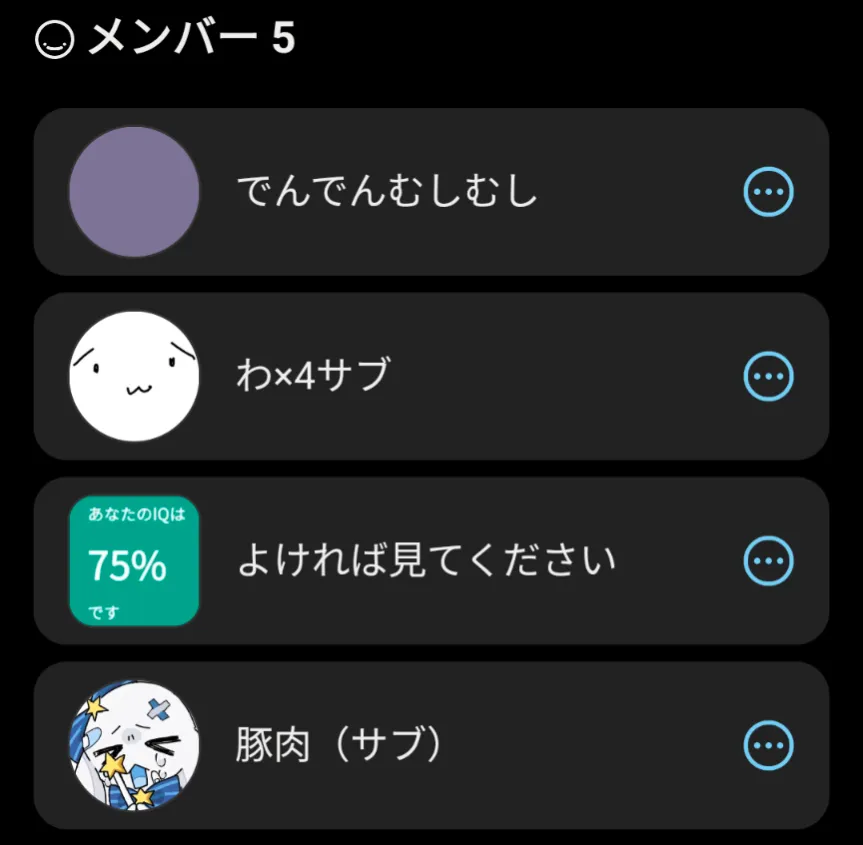View member よければ見てください

pos(426,561)
